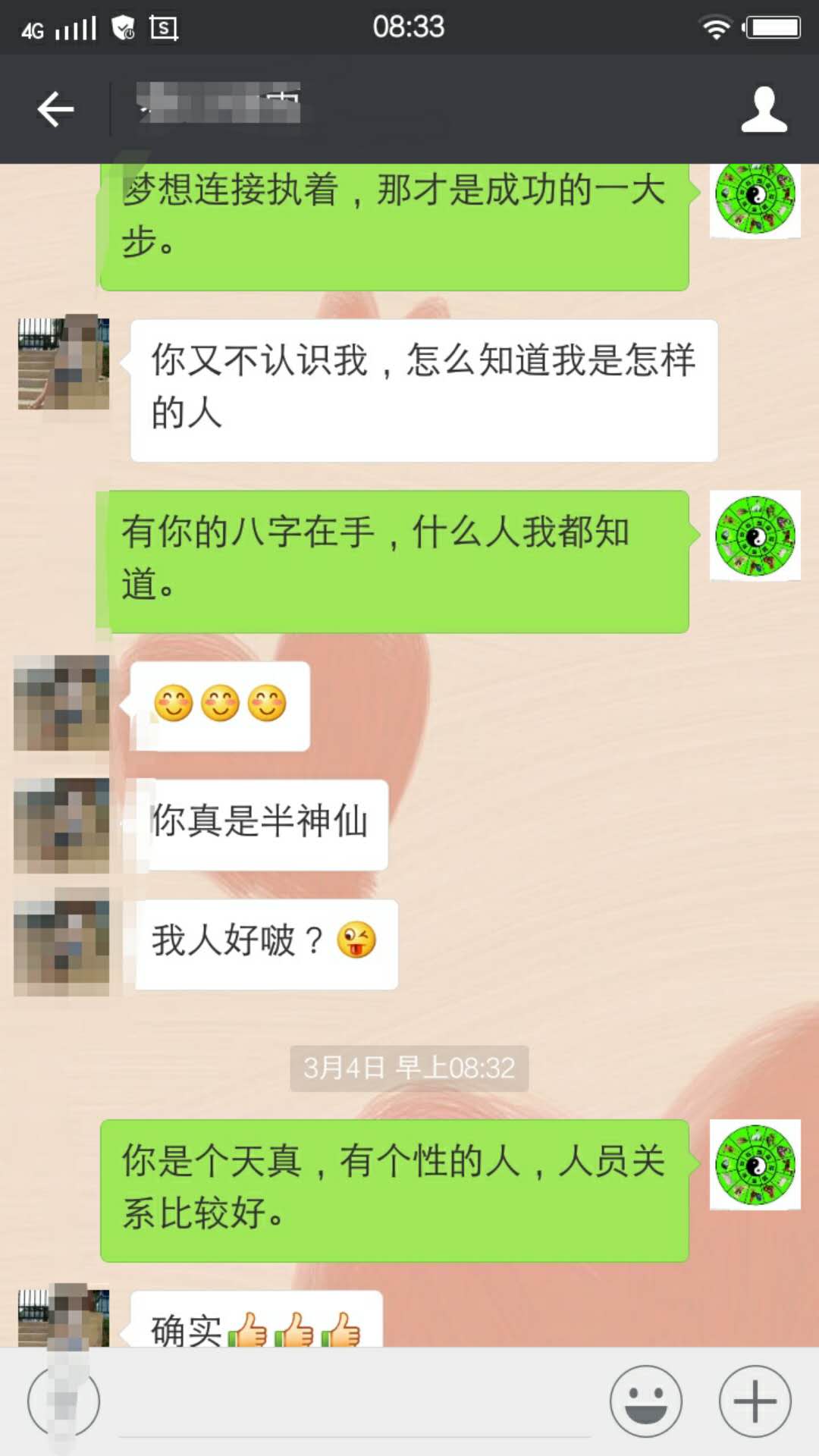819x1456 pixels.
Task: Open avatar beside 你真是半神仙 message
Action: (62, 825)
